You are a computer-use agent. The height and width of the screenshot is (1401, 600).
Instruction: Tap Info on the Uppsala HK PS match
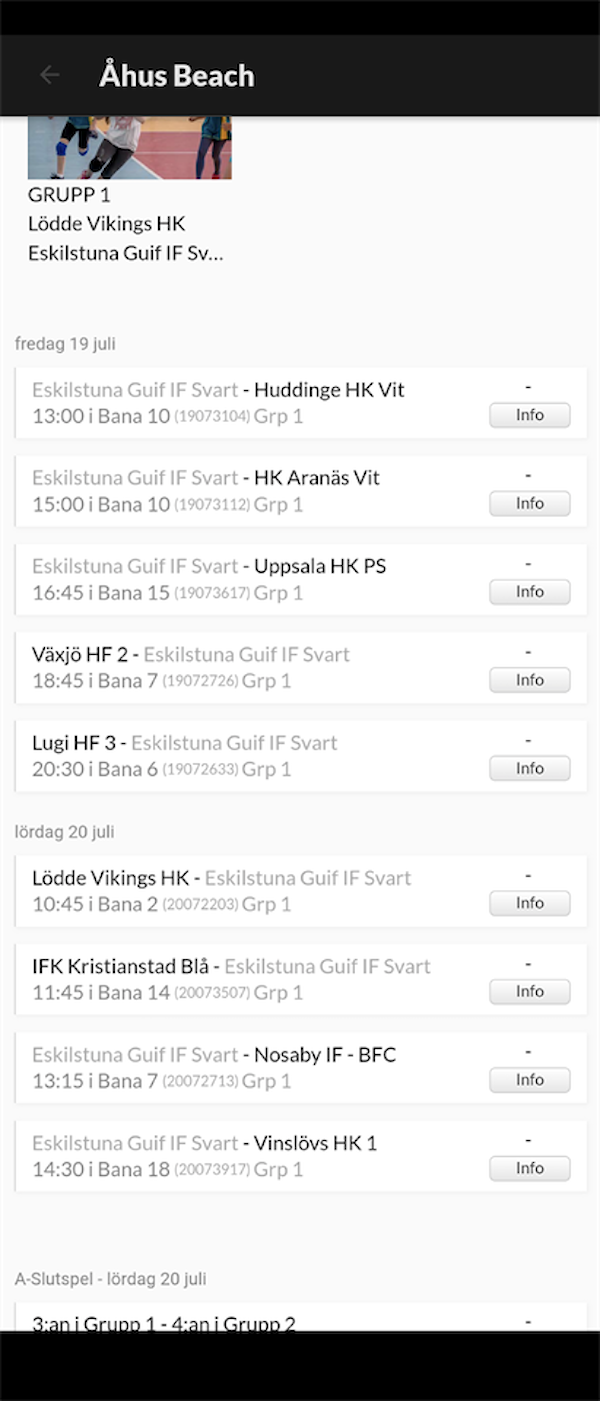(x=529, y=592)
